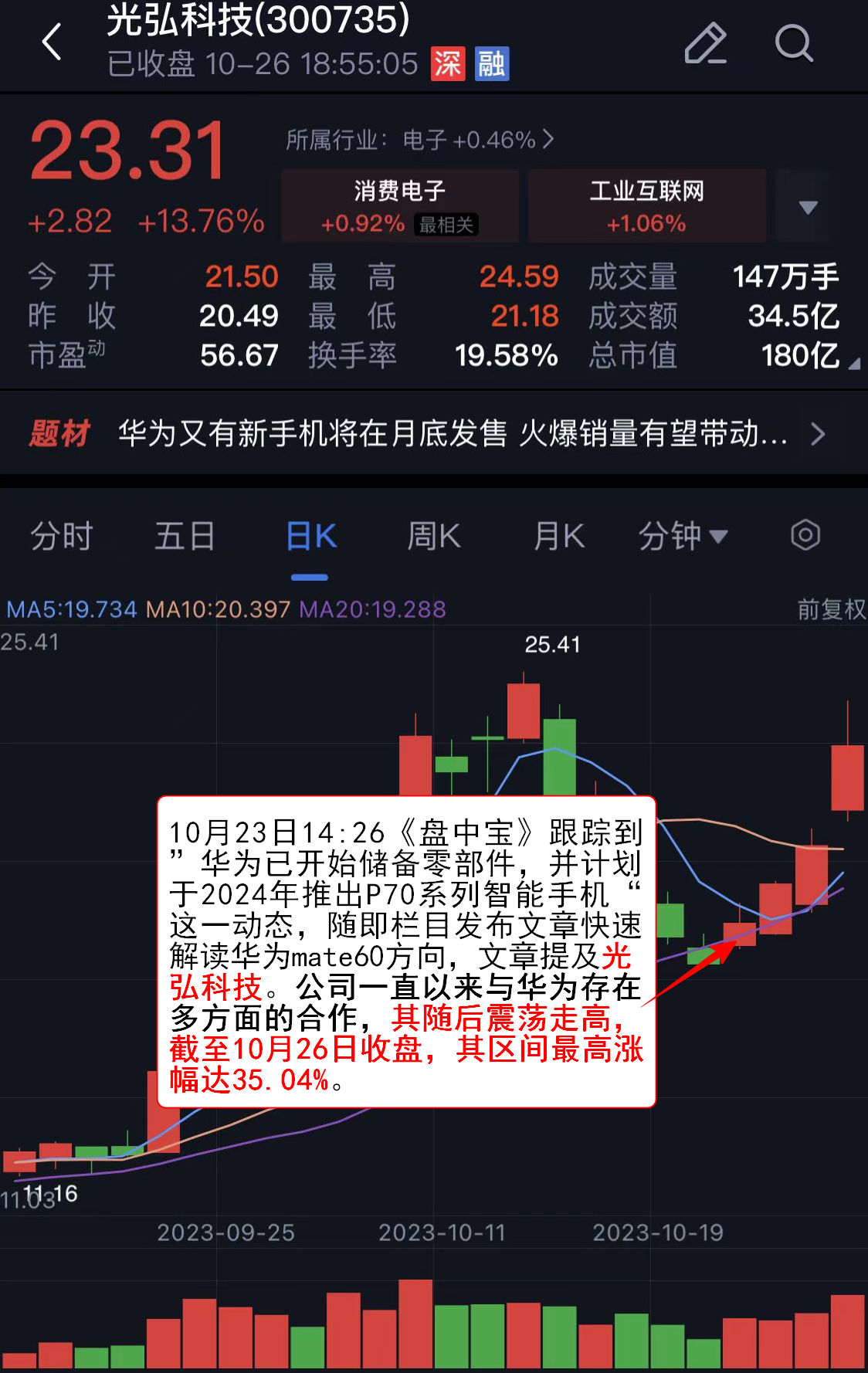The width and height of the screenshot is (868, 1373).
Task: Go back using the top-left arrow
Action: pyautogui.click(x=52, y=42)
